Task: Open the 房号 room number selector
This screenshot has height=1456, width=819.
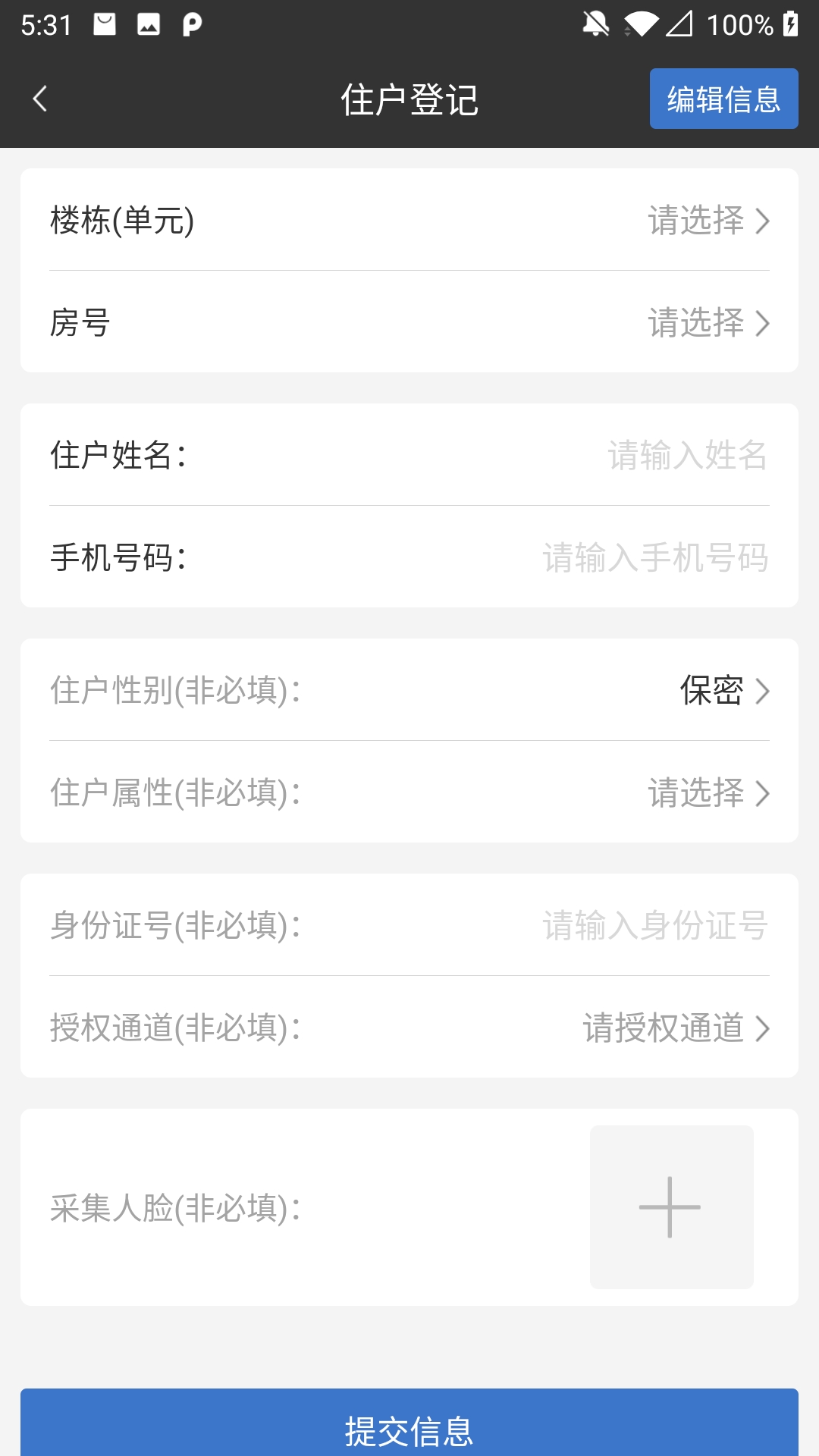Action: click(409, 322)
